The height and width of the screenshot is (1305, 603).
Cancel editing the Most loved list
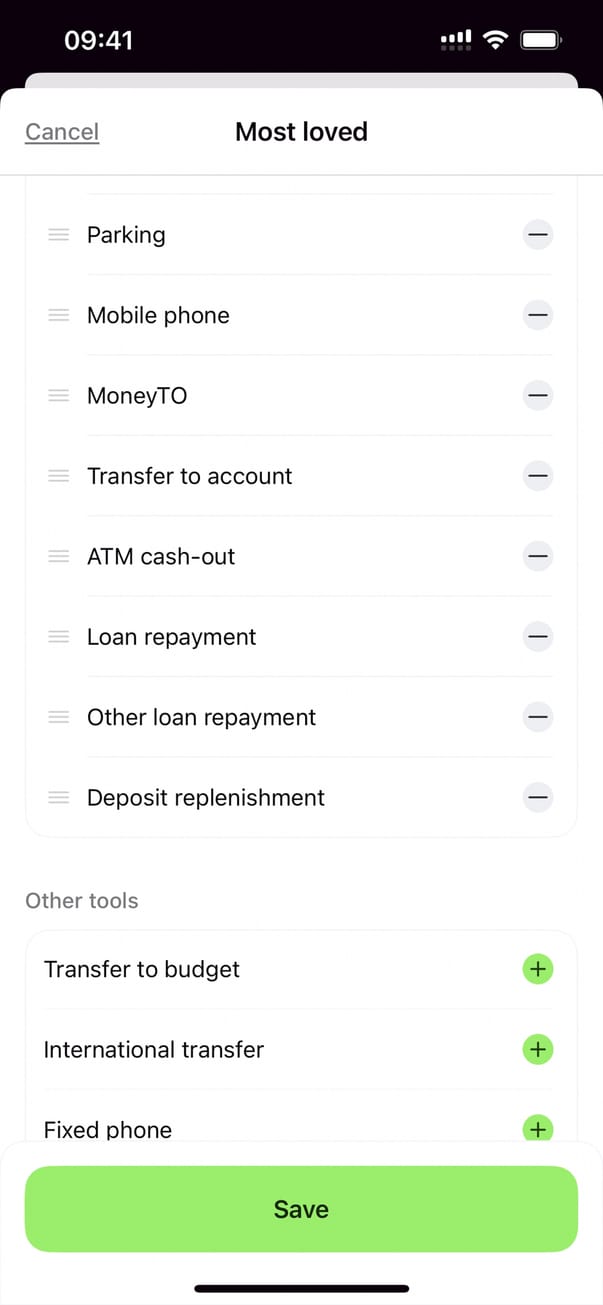[62, 132]
